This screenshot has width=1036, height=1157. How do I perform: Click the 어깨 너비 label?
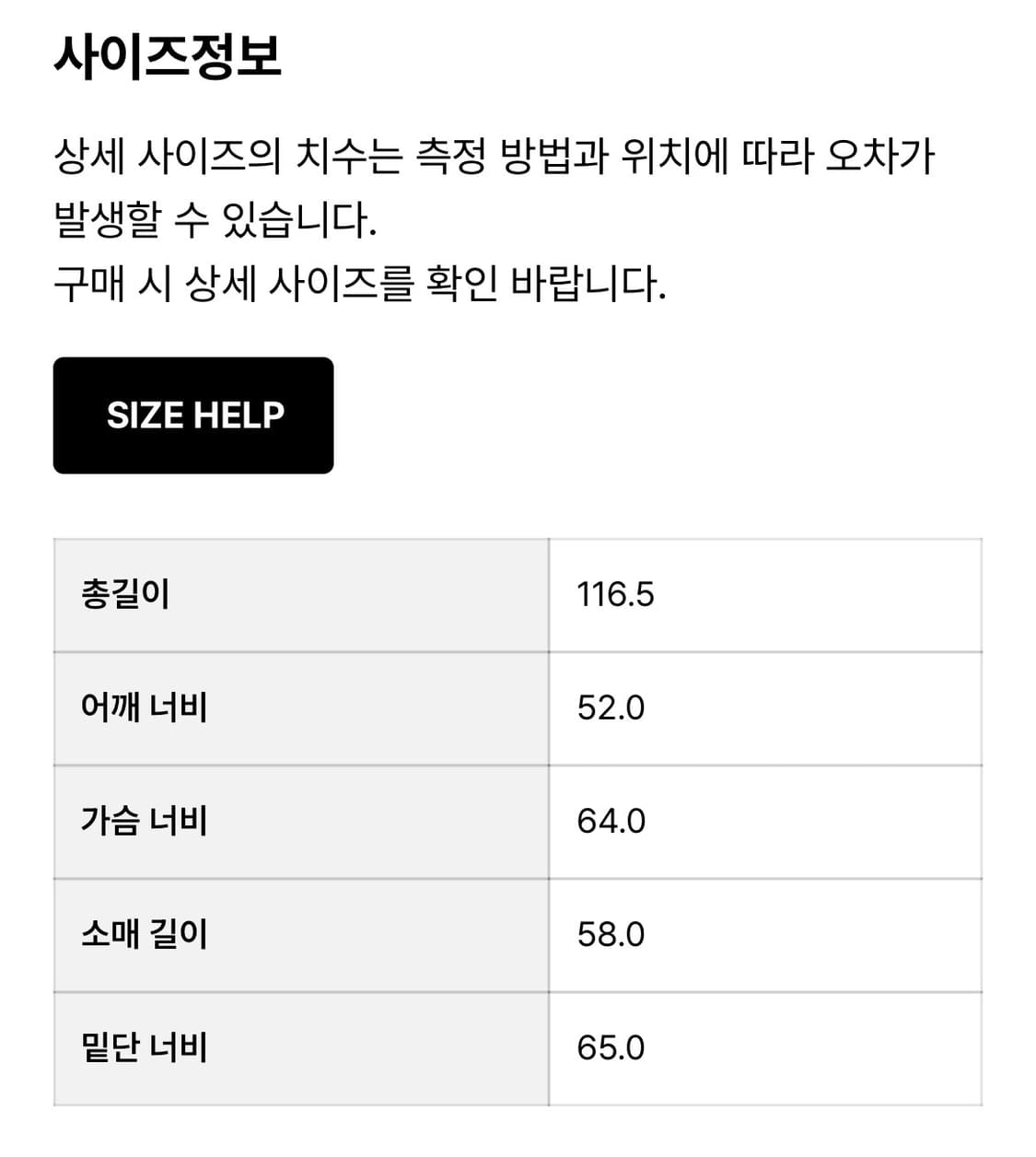[x=139, y=706]
